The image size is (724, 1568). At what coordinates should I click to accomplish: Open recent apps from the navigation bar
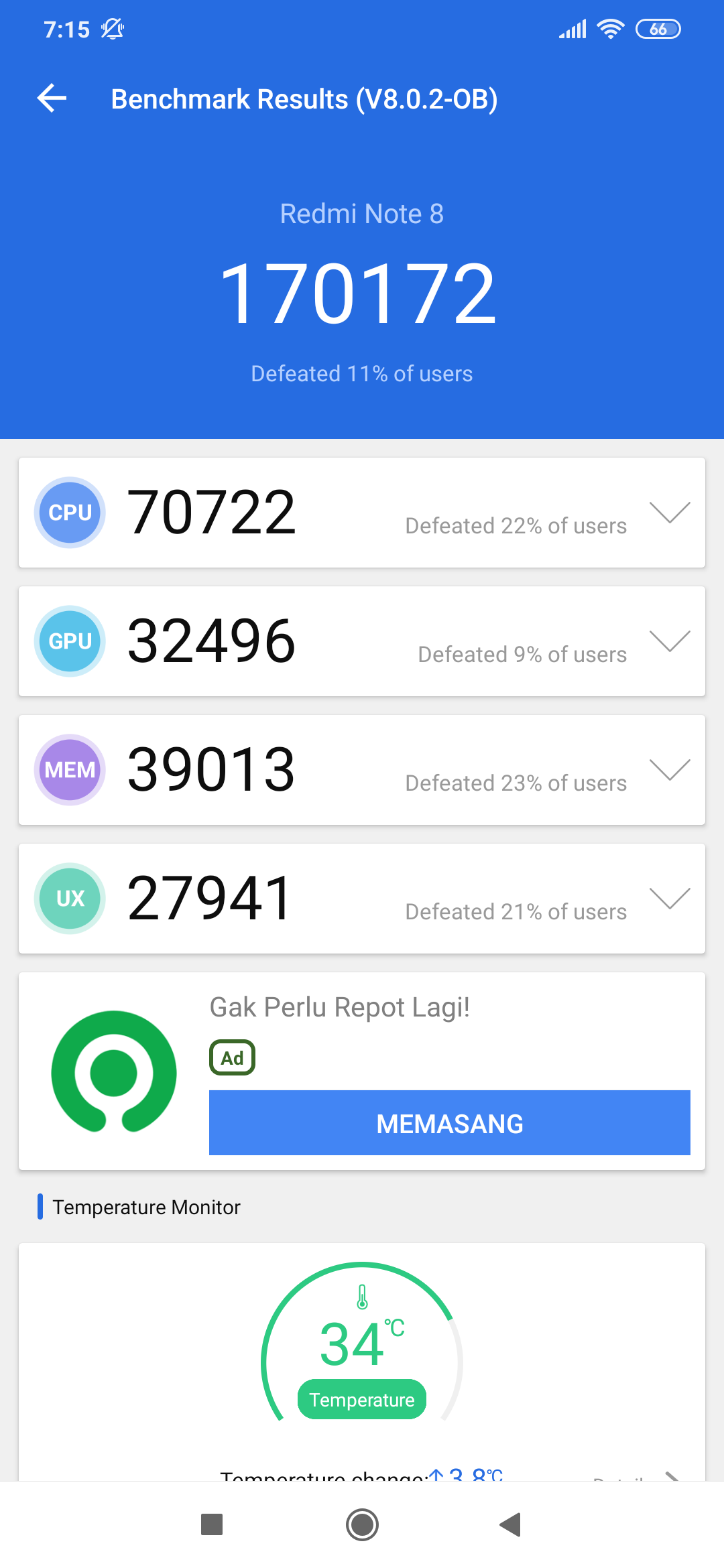pos(212,1524)
